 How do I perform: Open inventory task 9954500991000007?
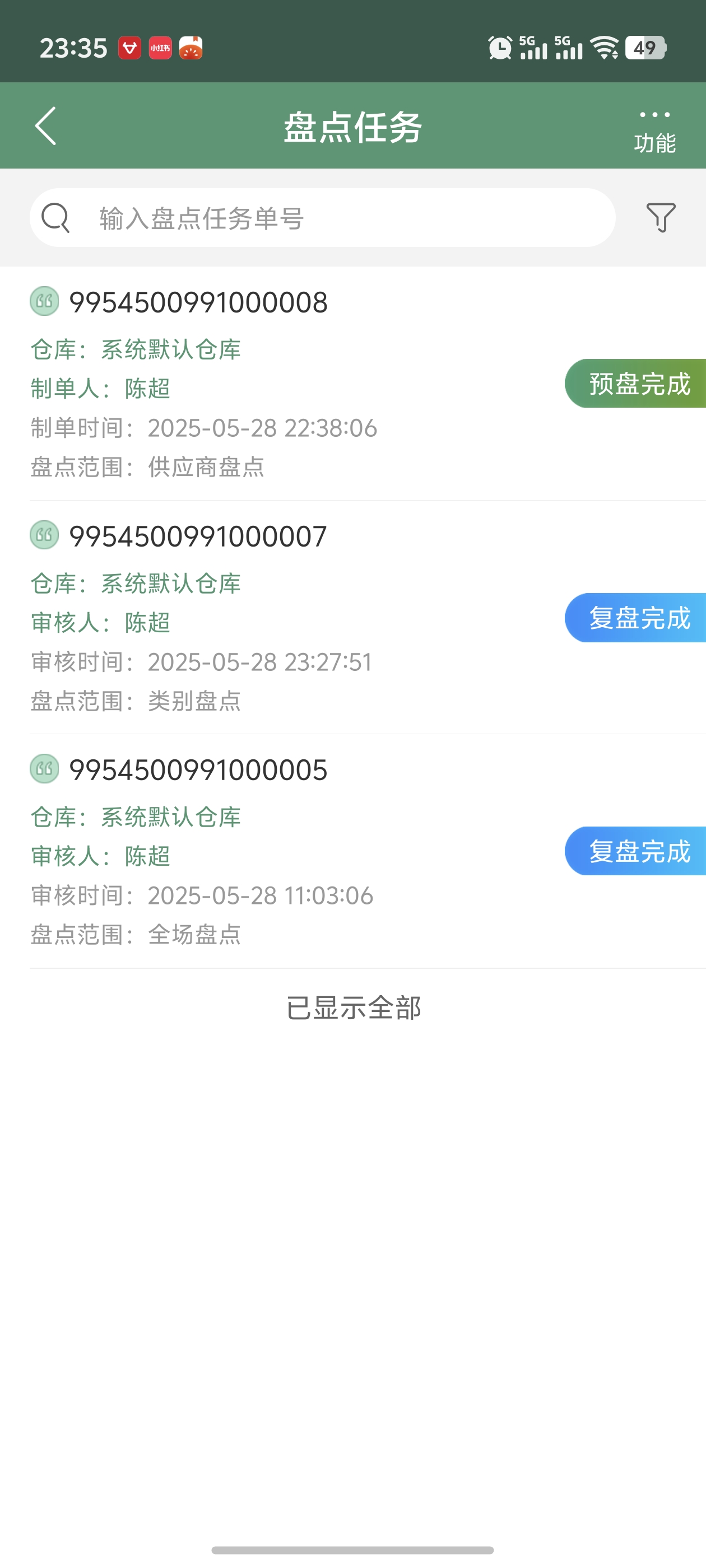[x=352, y=617]
